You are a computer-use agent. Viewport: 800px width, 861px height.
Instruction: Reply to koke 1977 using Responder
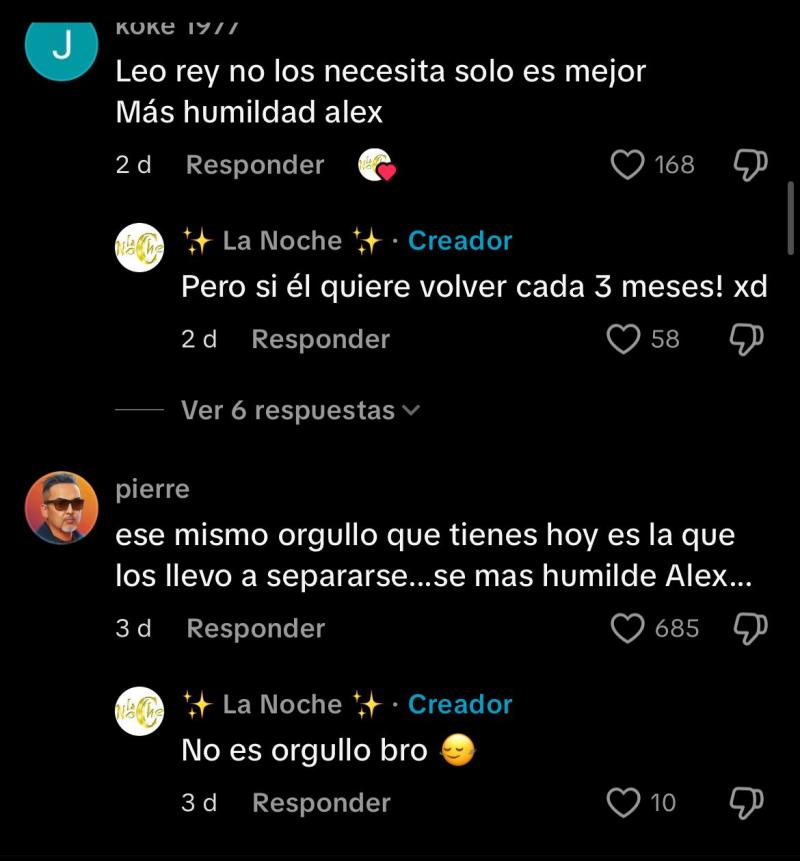click(x=253, y=164)
